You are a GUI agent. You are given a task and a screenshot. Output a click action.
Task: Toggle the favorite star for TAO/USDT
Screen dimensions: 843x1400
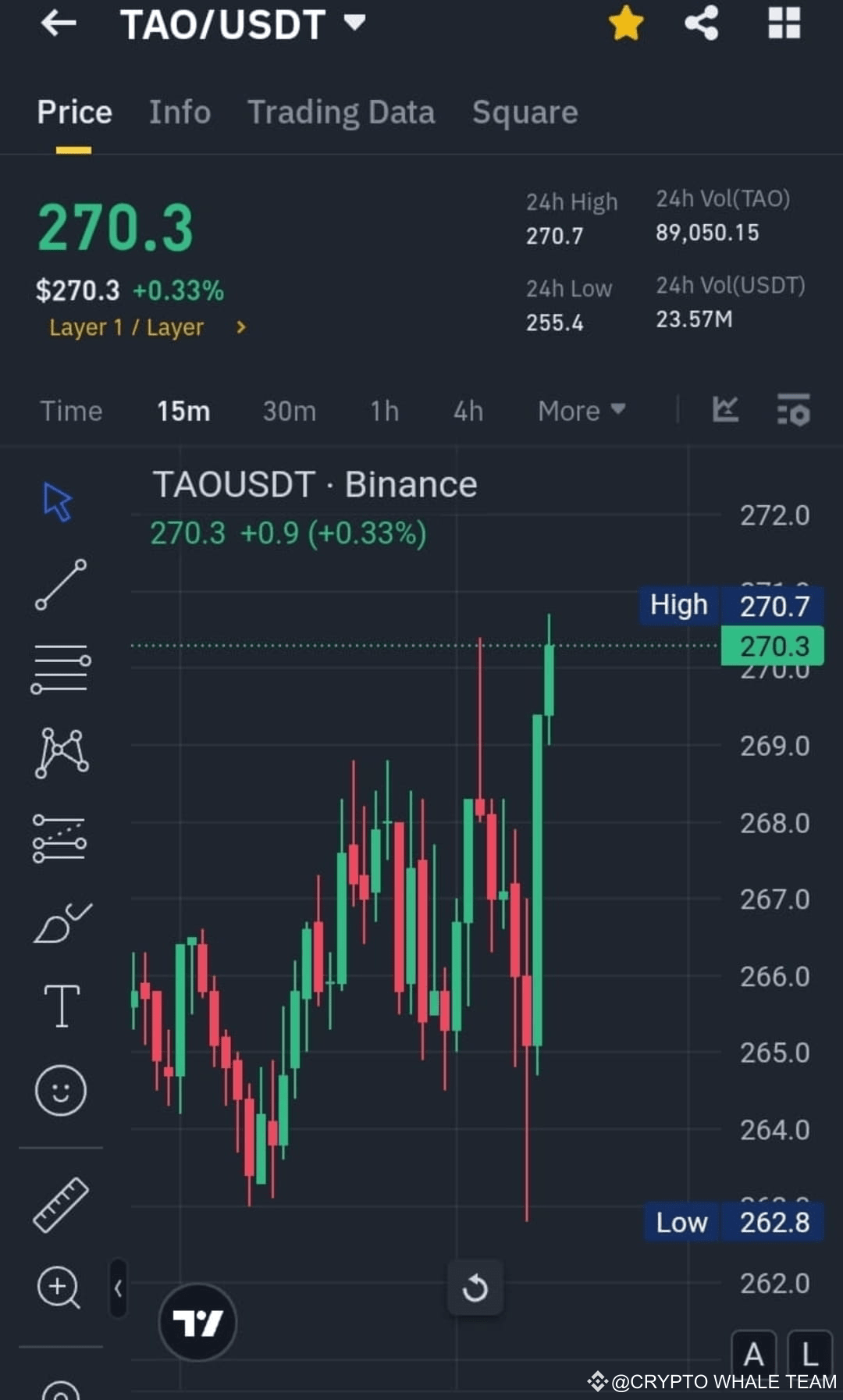pyautogui.click(x=626, y=23)
